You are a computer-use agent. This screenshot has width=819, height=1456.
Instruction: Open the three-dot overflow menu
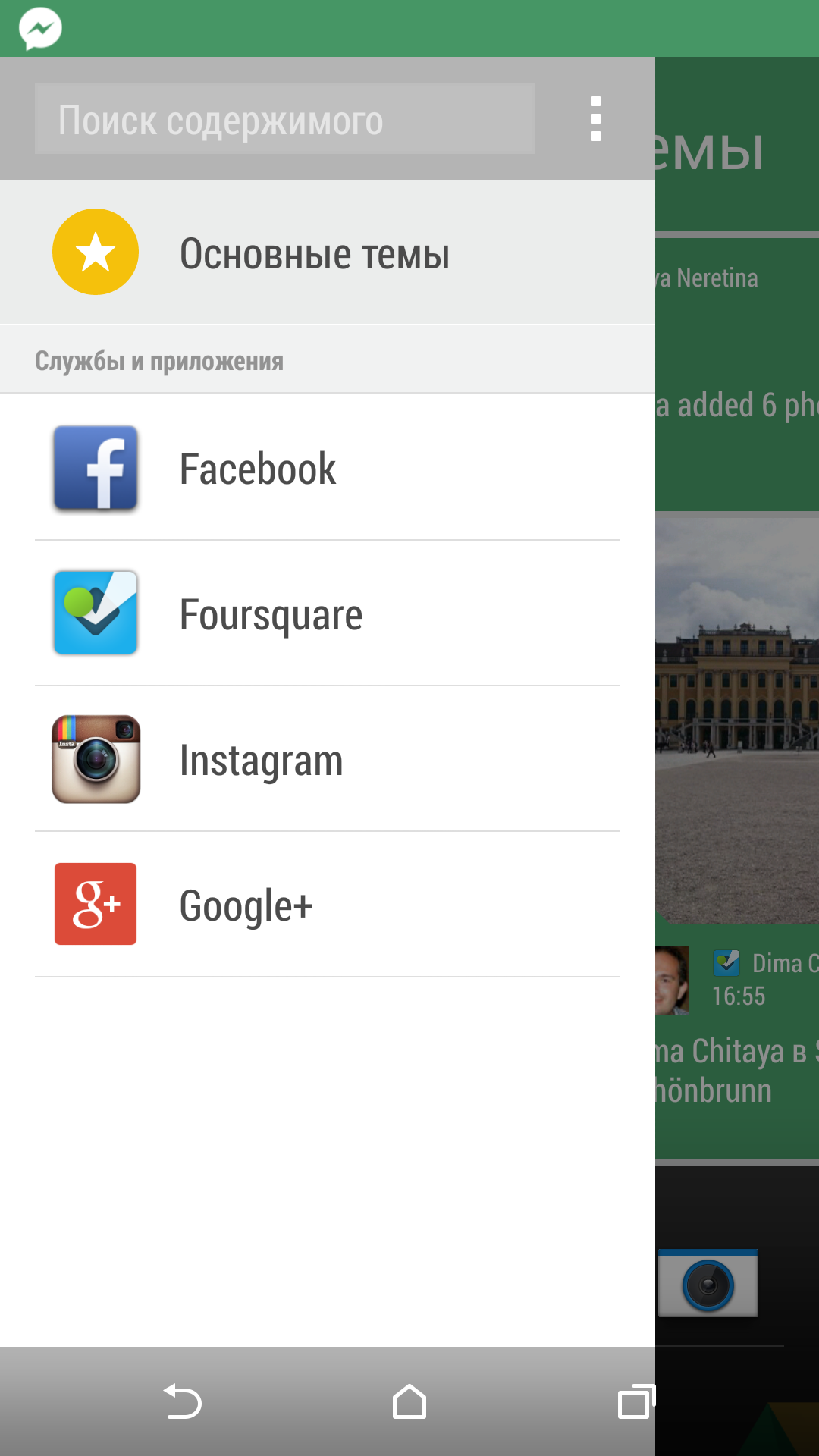pos(595,119)
